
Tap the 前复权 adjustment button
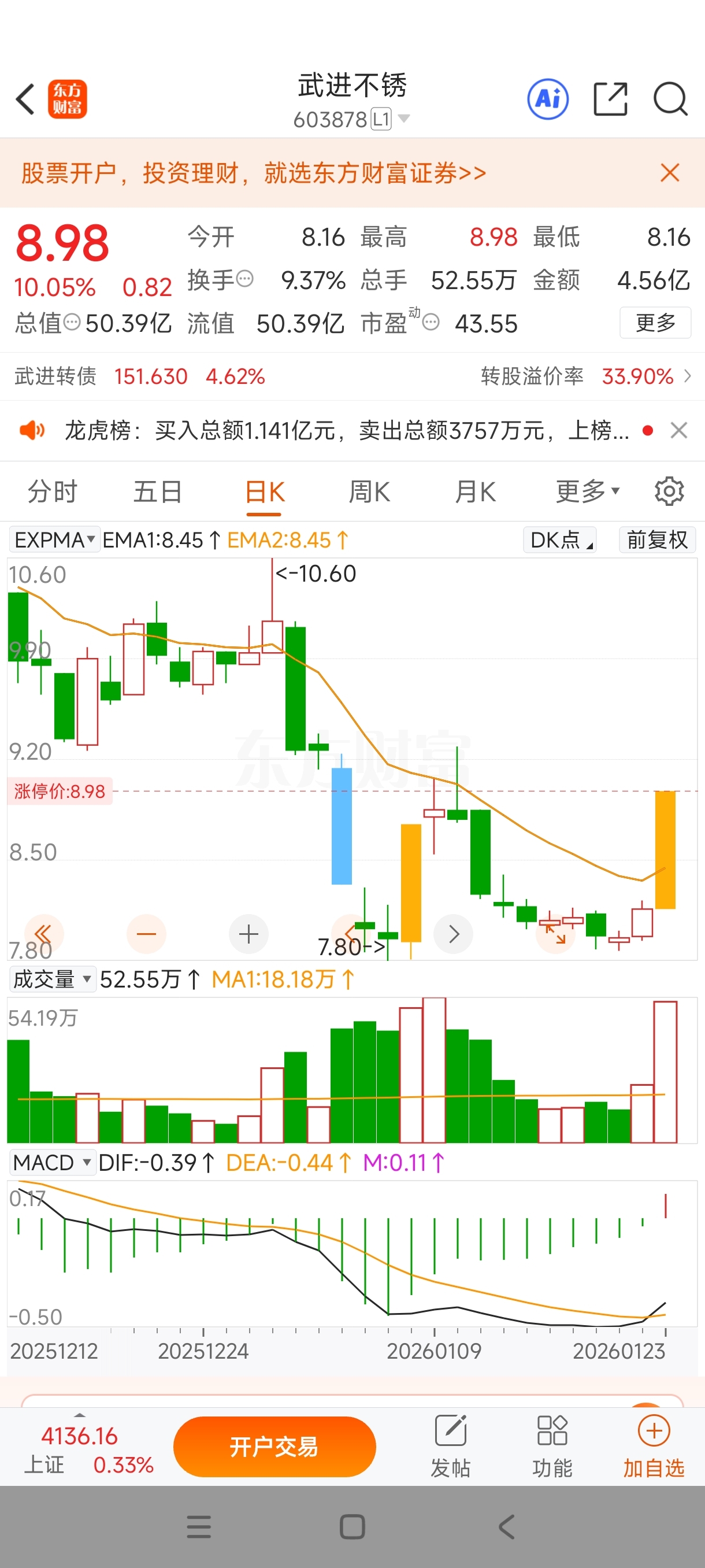click(657, 540)
